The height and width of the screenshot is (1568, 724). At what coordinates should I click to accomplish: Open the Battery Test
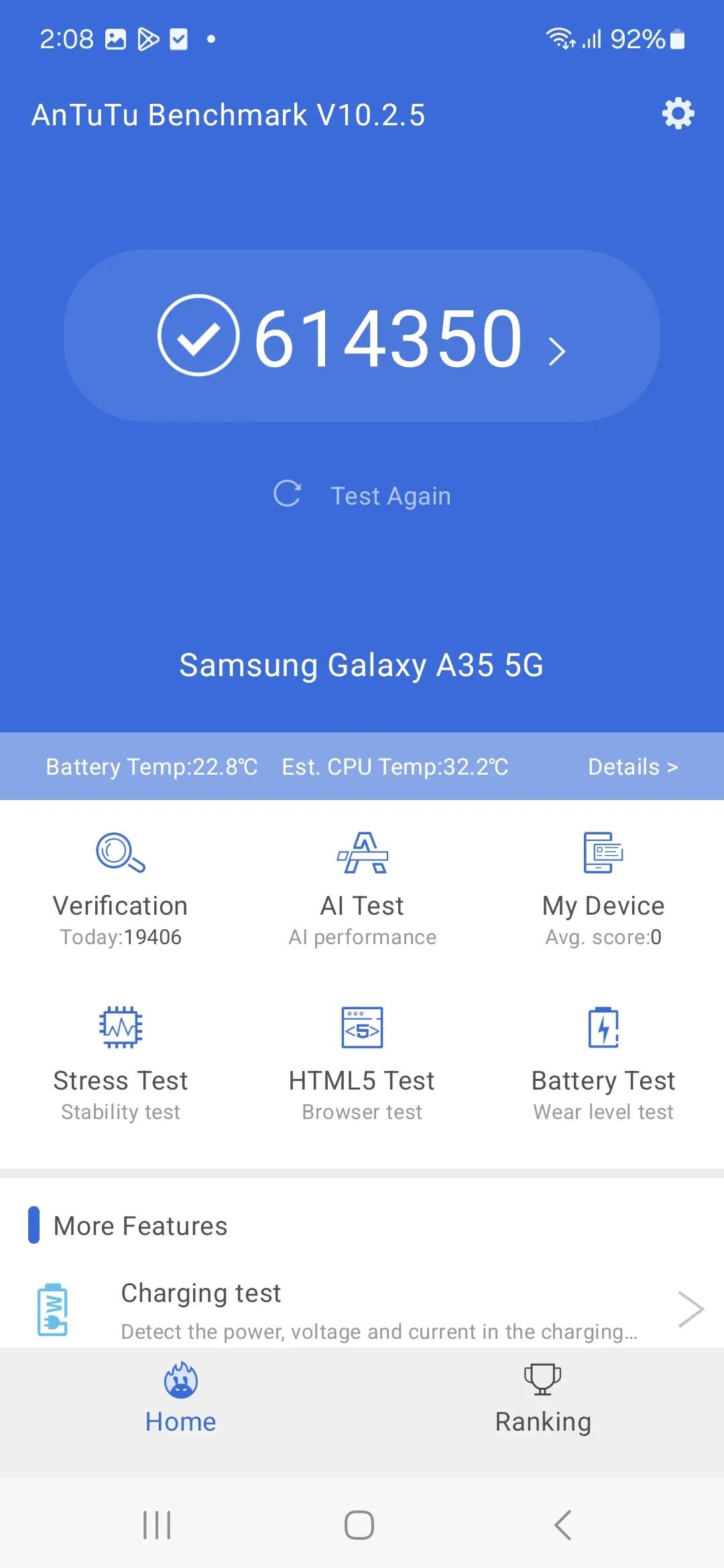coord(603,1063)
